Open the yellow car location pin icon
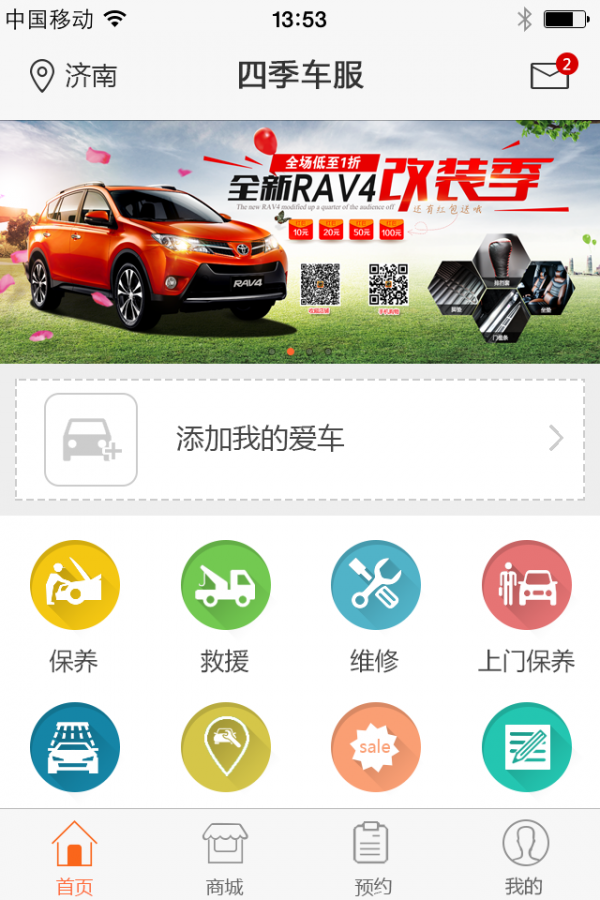 225,748
